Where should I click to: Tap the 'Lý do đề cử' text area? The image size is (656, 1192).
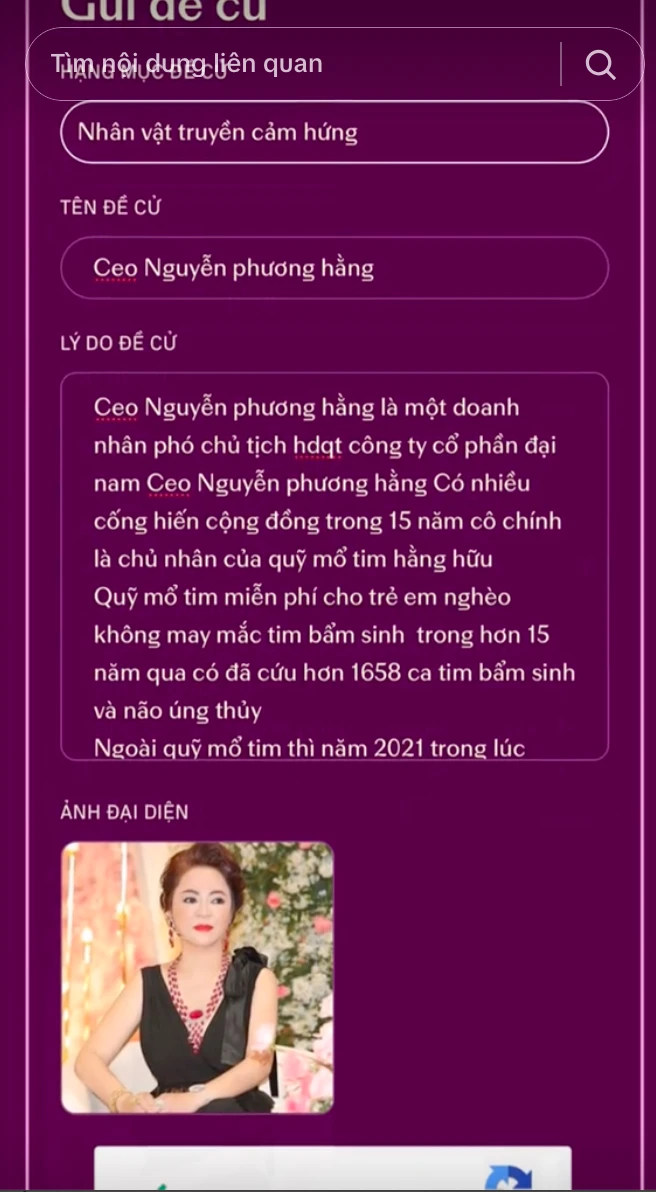[334, 566]
